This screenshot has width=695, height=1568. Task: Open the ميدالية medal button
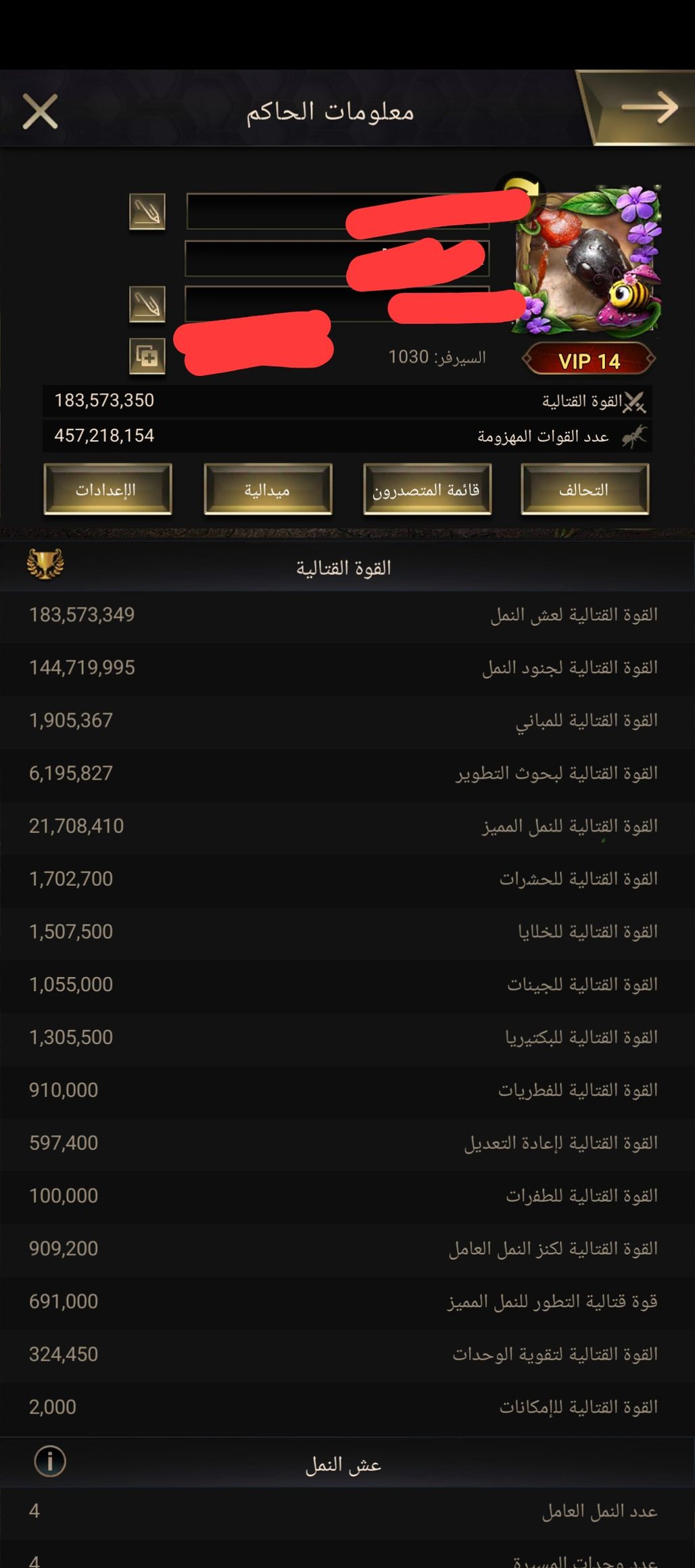tap(268, 489)
